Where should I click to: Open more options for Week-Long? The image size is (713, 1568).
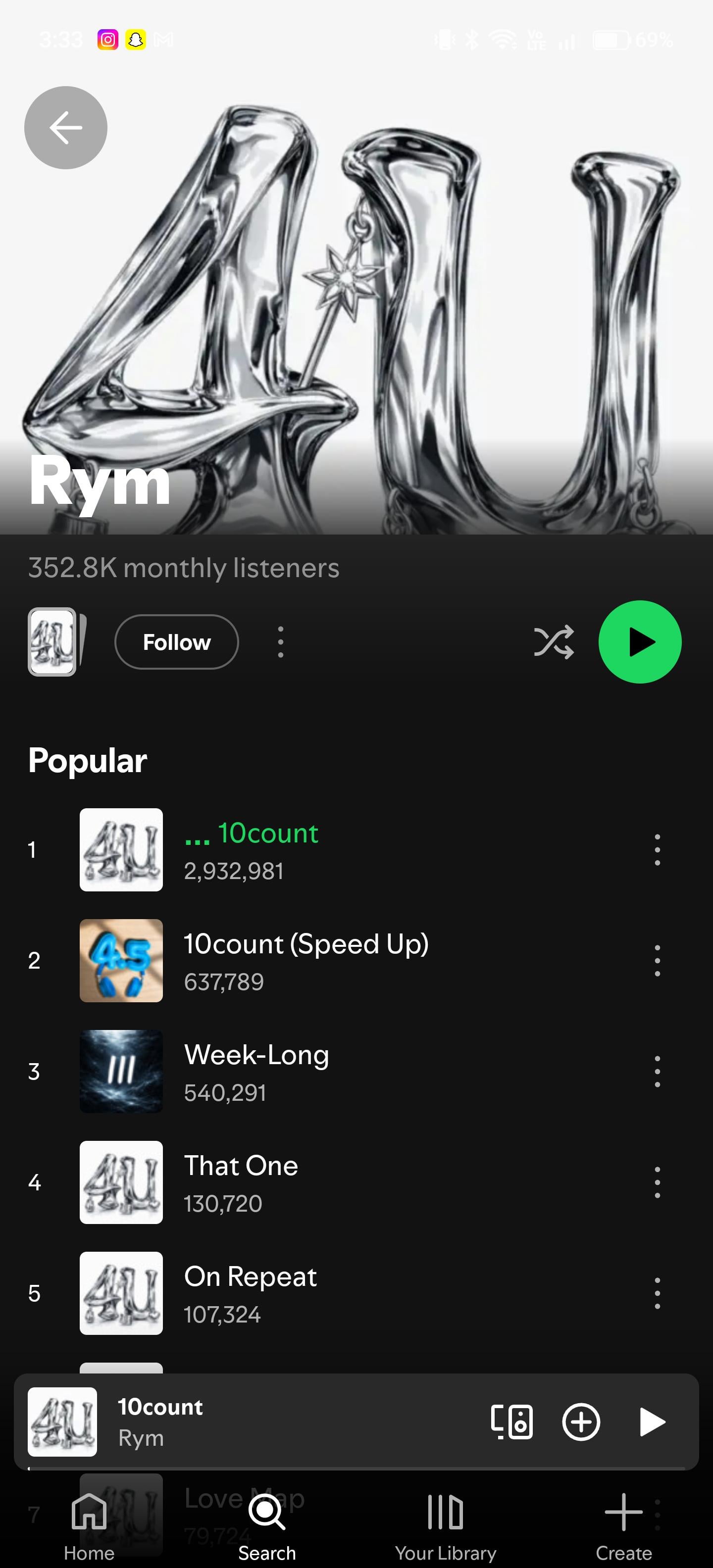point(657,1071)
